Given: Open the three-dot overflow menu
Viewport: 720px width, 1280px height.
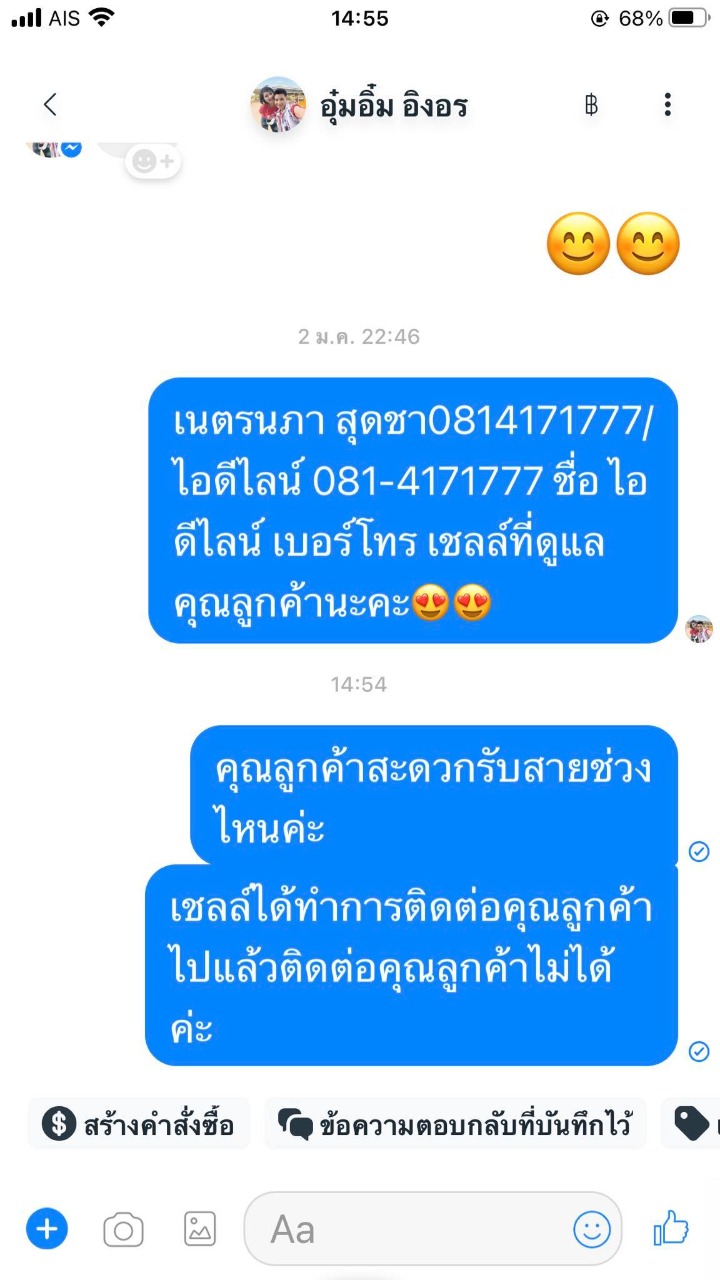Looking at the screenshot, I should coord(667,104).
